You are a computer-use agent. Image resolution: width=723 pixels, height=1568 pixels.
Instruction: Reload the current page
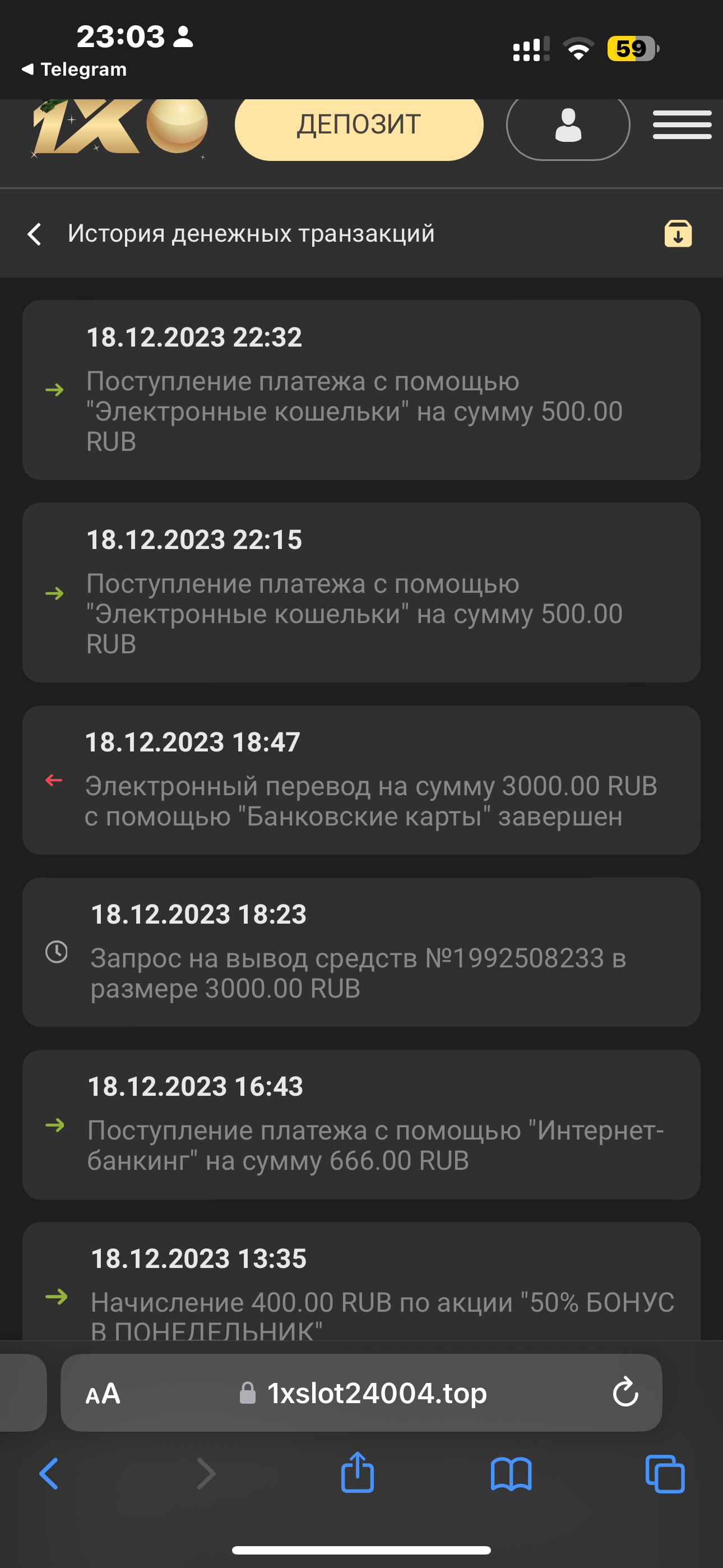[625, 1393]
